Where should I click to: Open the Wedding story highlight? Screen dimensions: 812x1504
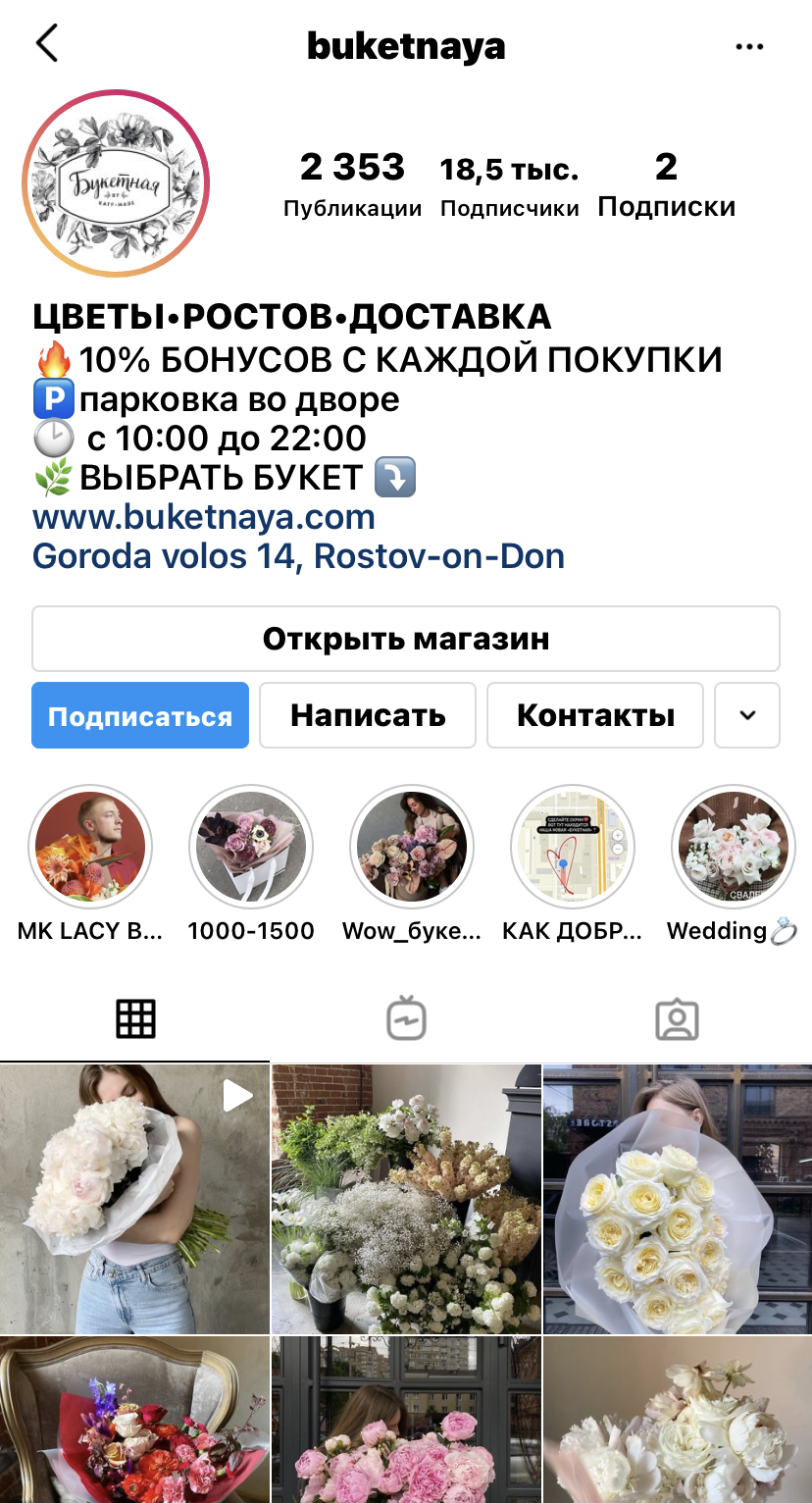[x=733, y=847]
